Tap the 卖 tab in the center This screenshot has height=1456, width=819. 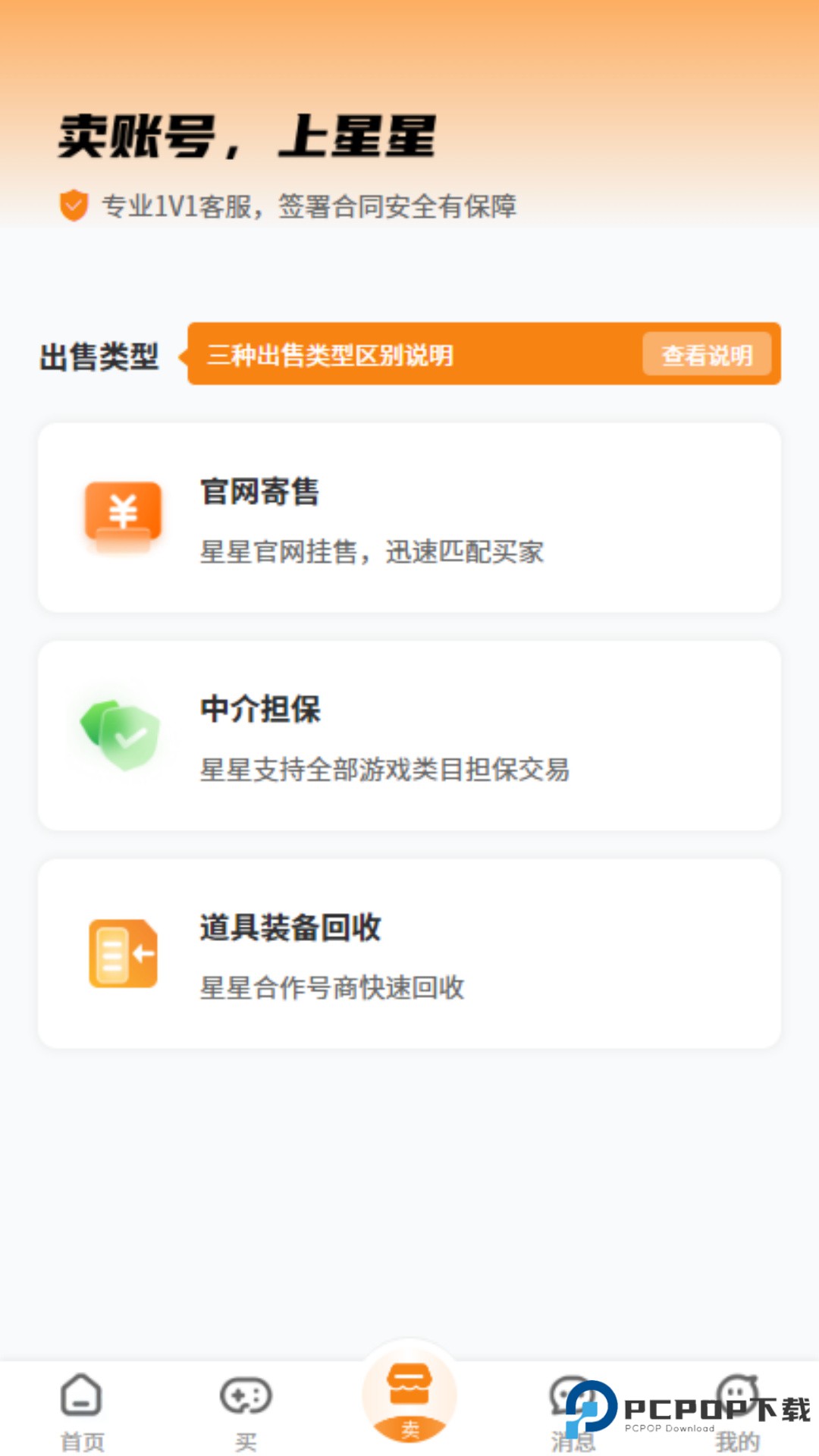(409, 1399)
